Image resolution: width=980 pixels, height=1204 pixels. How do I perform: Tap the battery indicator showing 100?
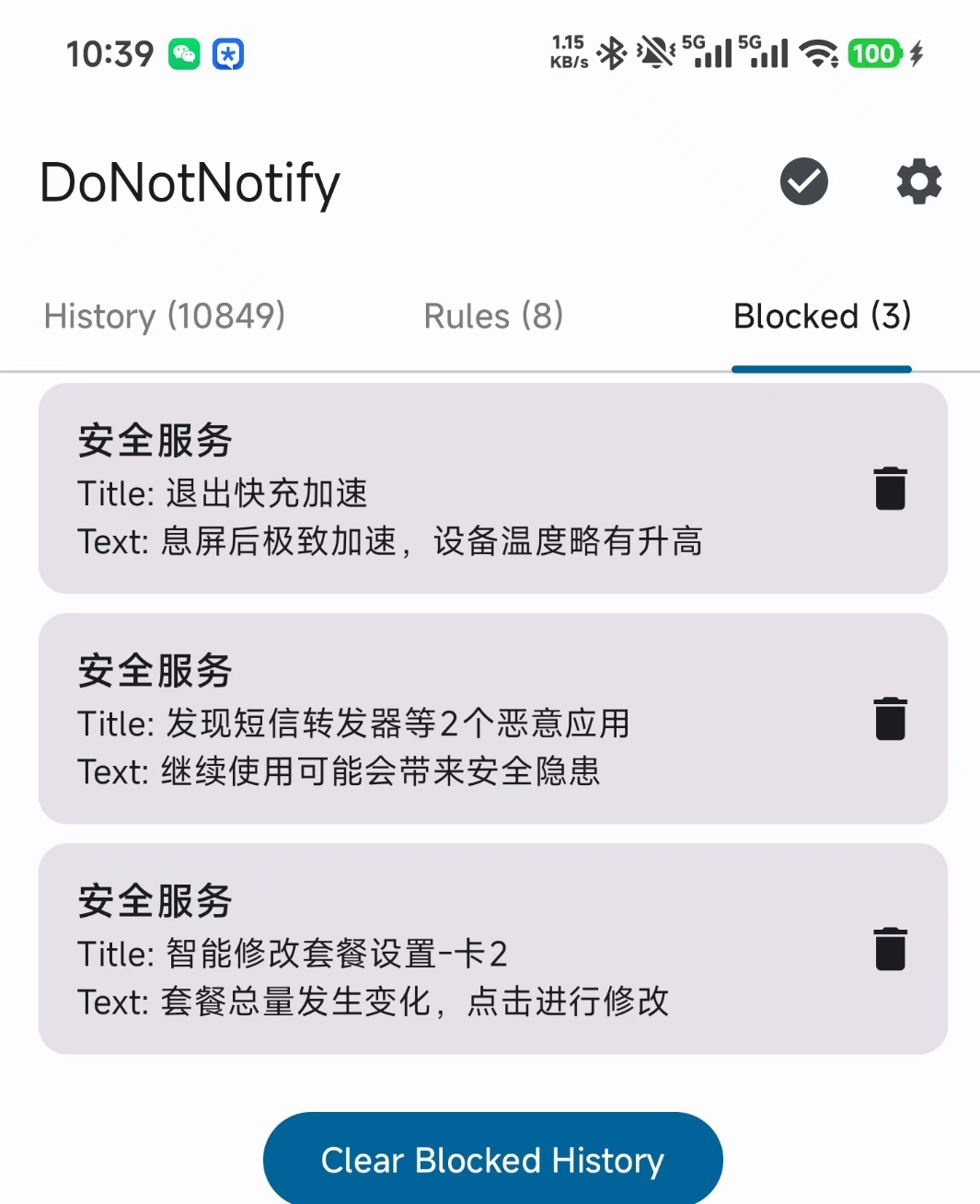[x=874, y=54]
